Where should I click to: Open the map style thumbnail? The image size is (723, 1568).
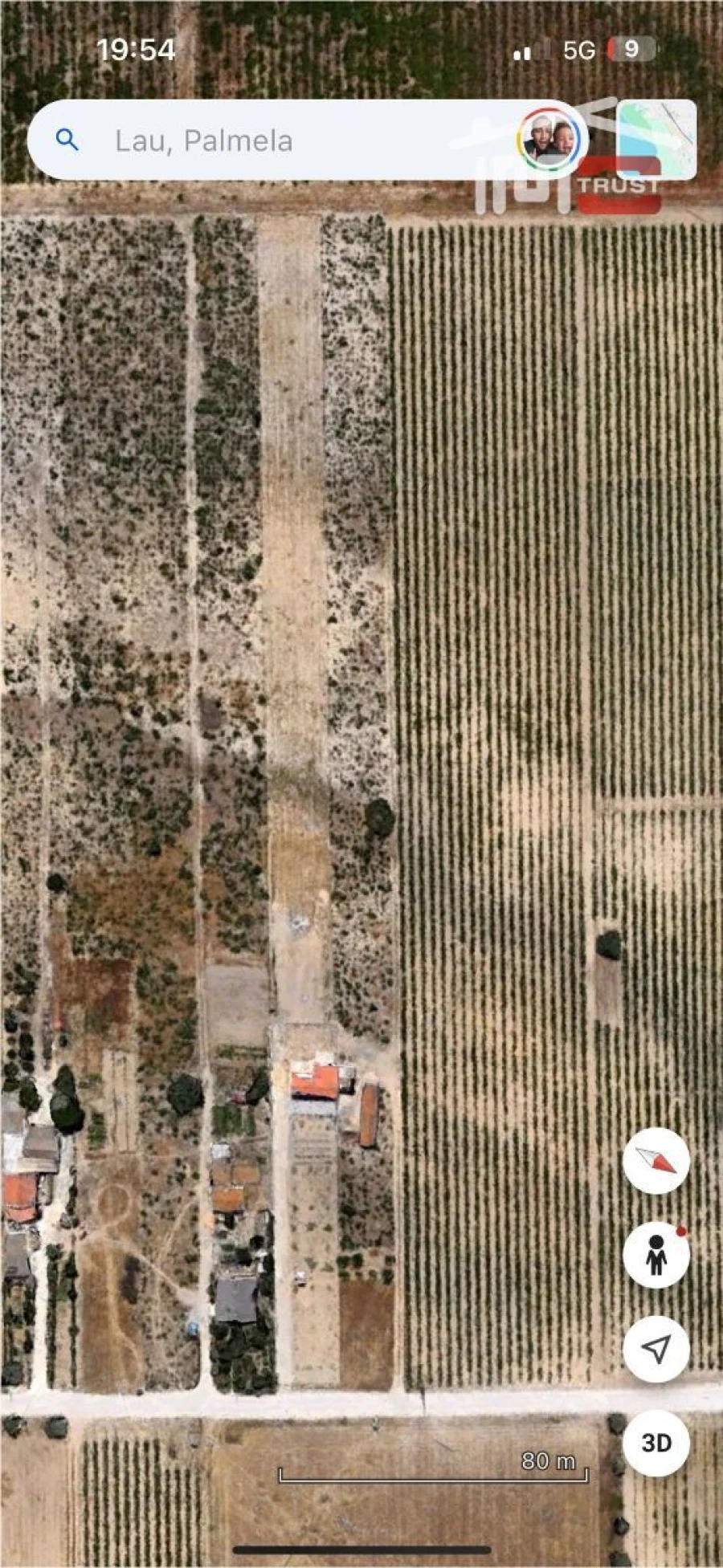[x=656, y=141]
